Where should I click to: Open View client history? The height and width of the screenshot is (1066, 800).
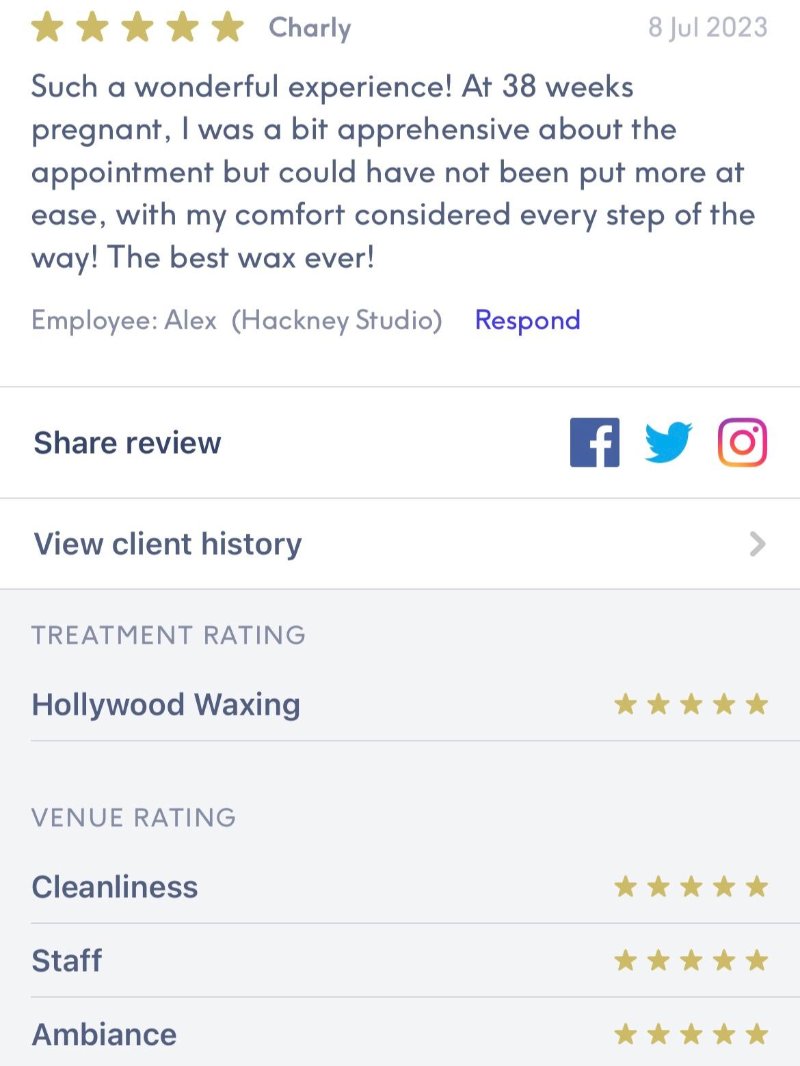[400, 544]
